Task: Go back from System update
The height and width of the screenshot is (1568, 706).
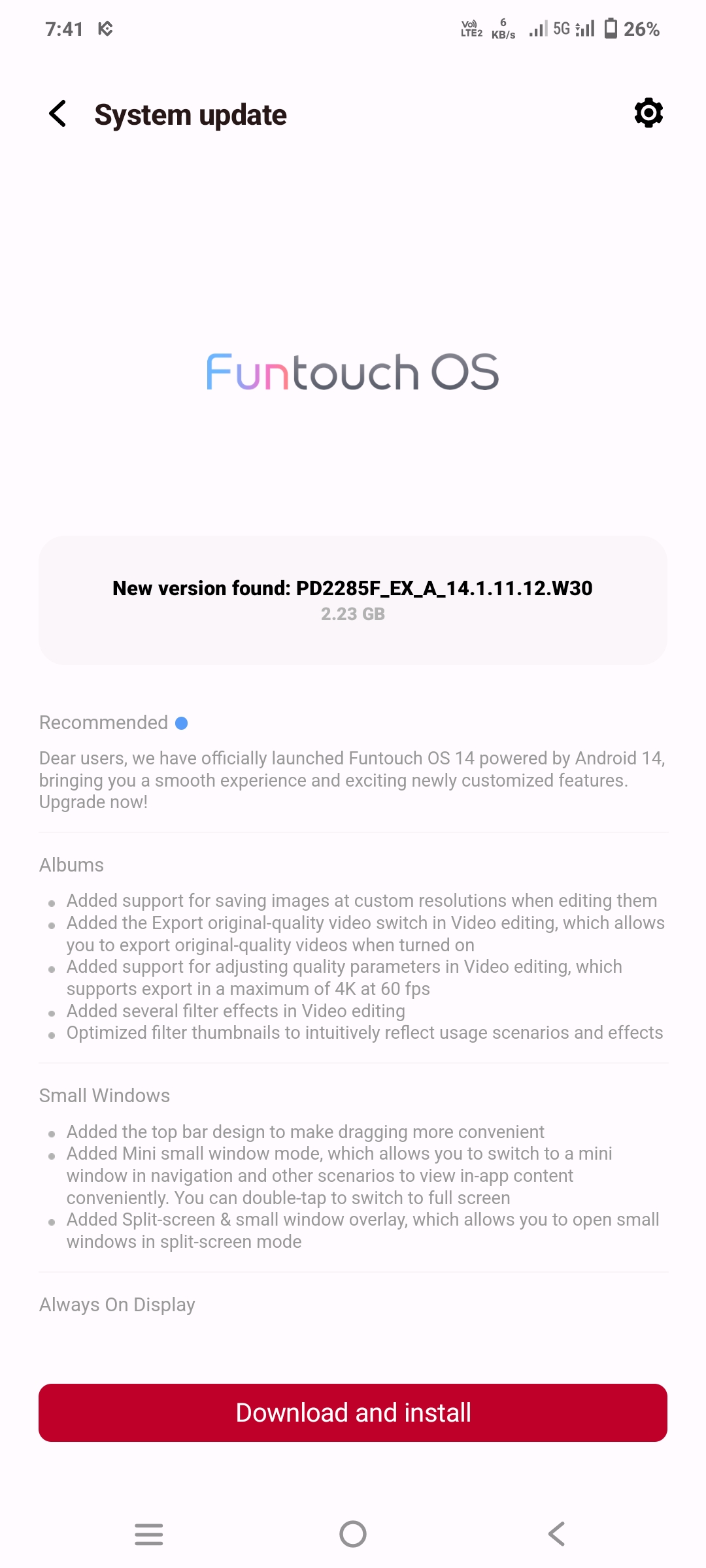Action: (58, 114)
